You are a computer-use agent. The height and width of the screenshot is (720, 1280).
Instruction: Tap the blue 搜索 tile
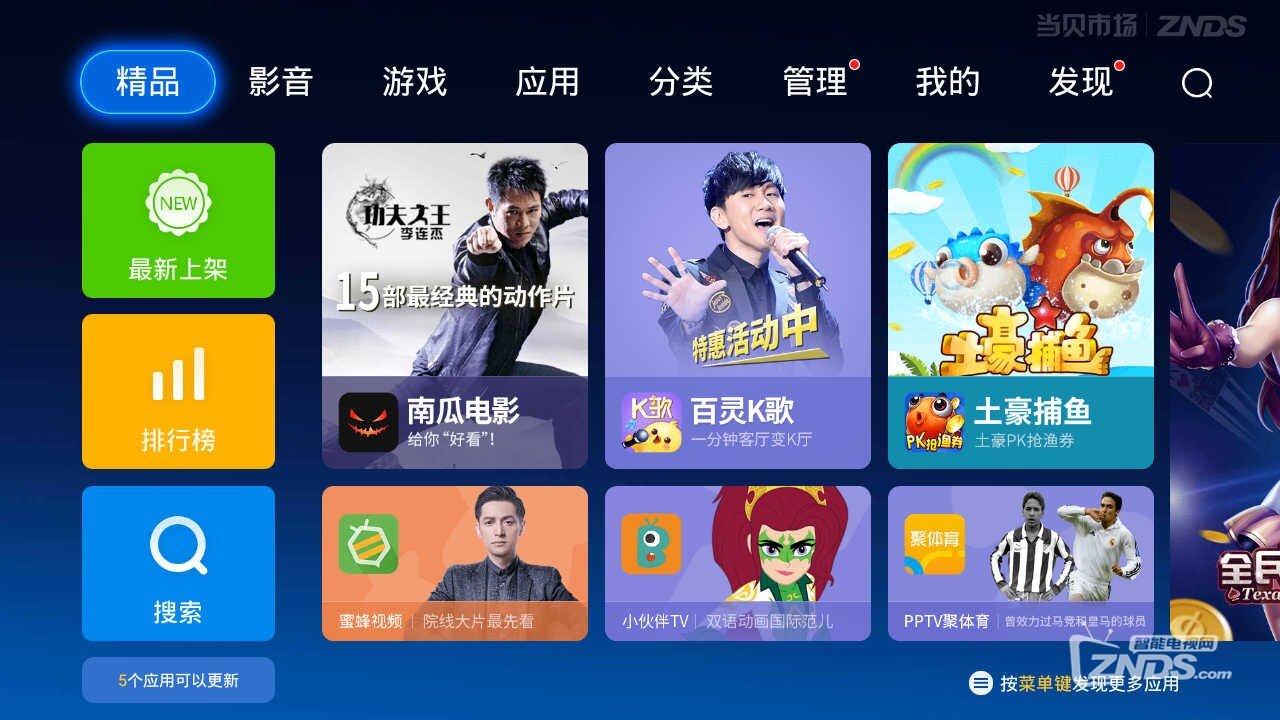pos(178,563)
